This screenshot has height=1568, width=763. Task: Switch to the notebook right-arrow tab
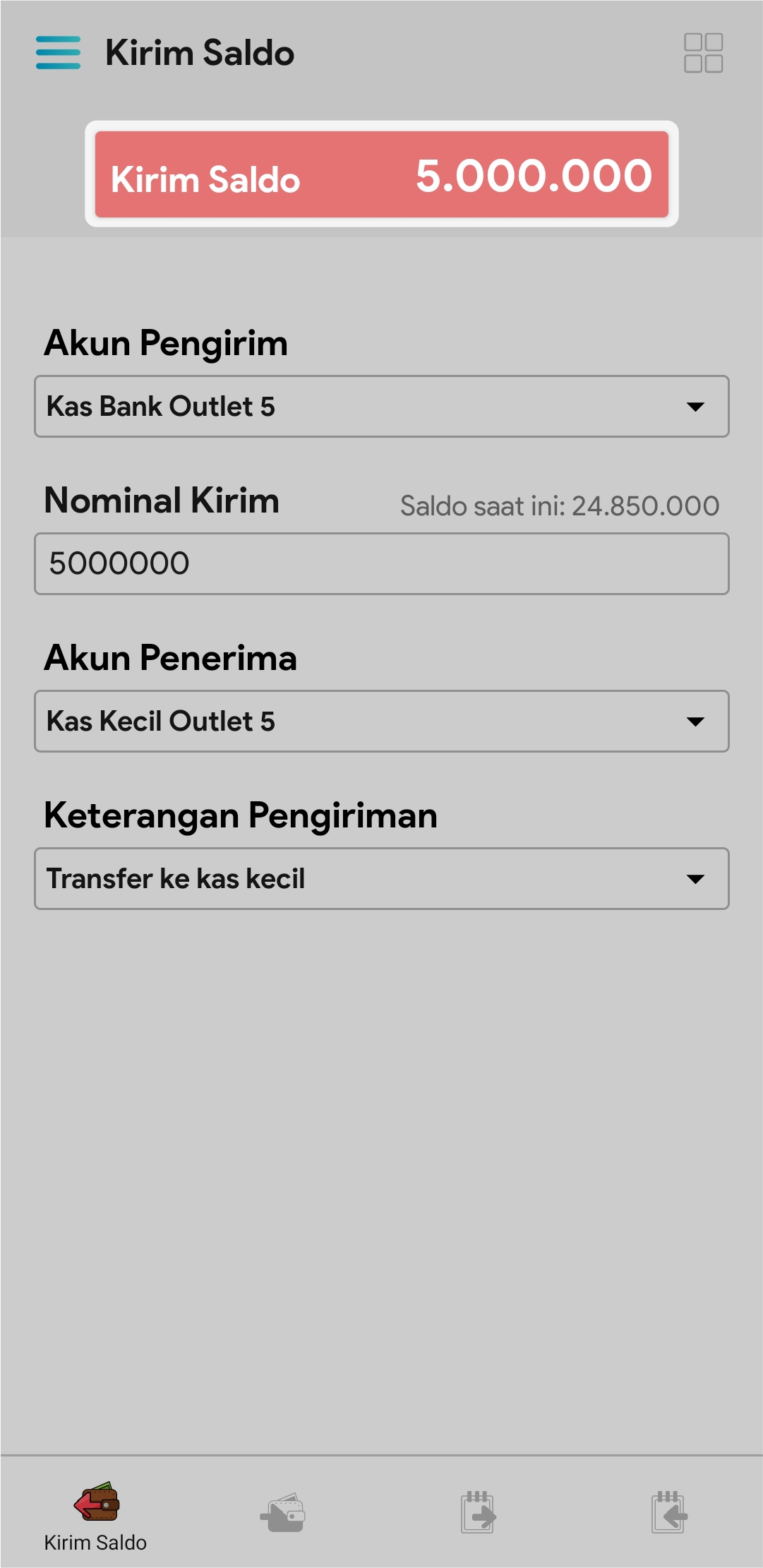tap(478, 1513)
